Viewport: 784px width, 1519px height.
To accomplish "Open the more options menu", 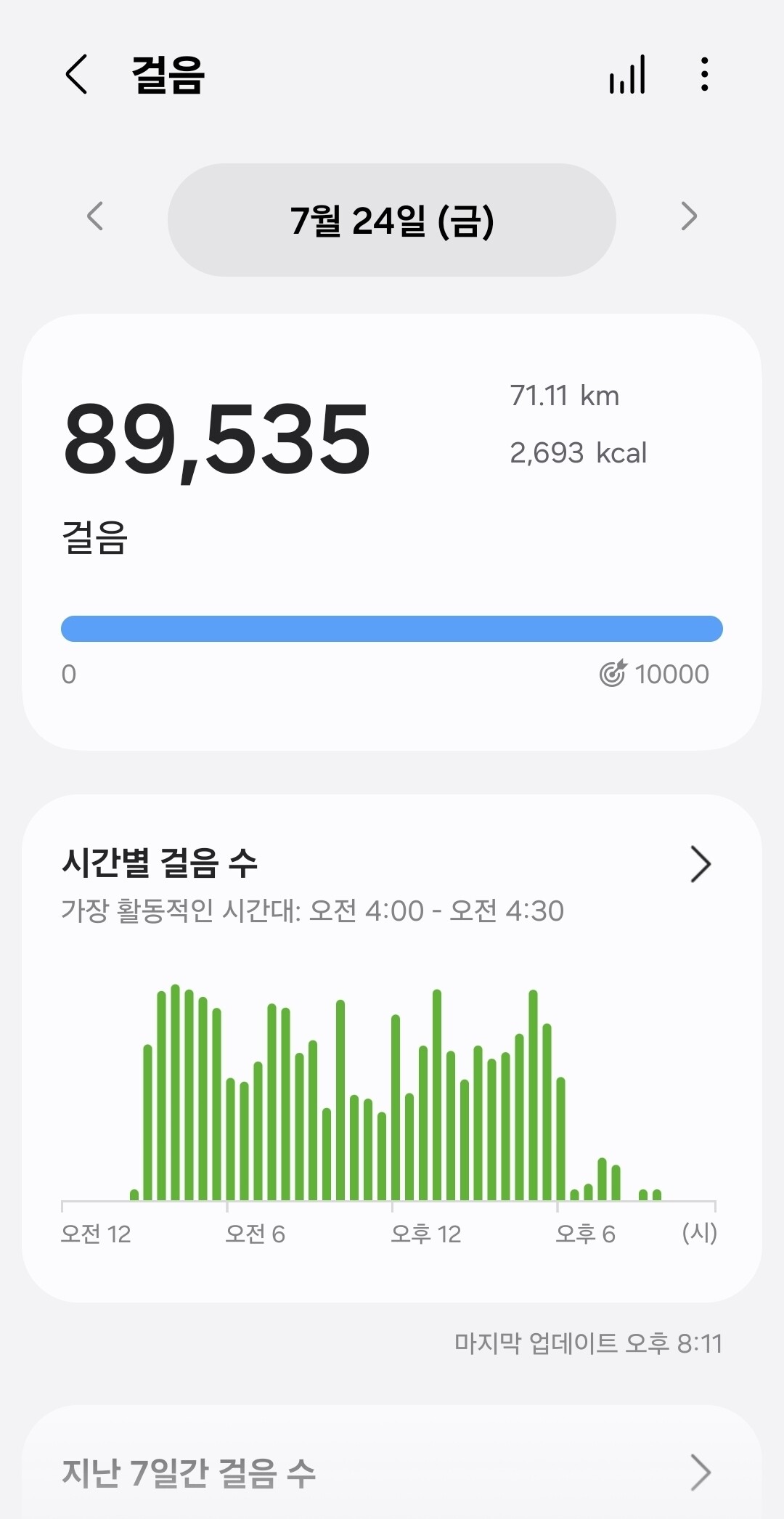I will click(x=704, y=74).
